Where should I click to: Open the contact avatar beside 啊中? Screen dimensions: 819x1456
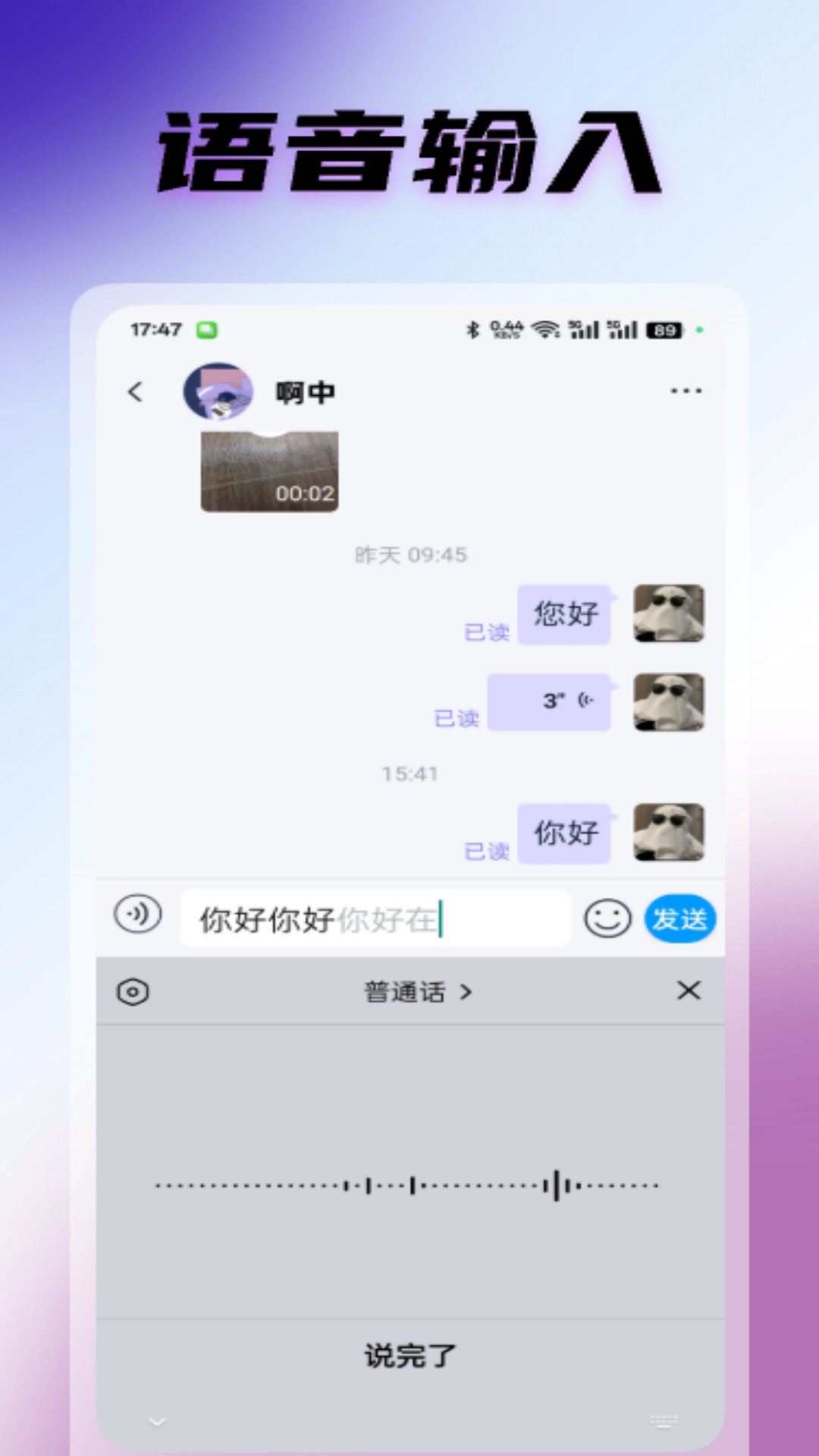[220, 391]
